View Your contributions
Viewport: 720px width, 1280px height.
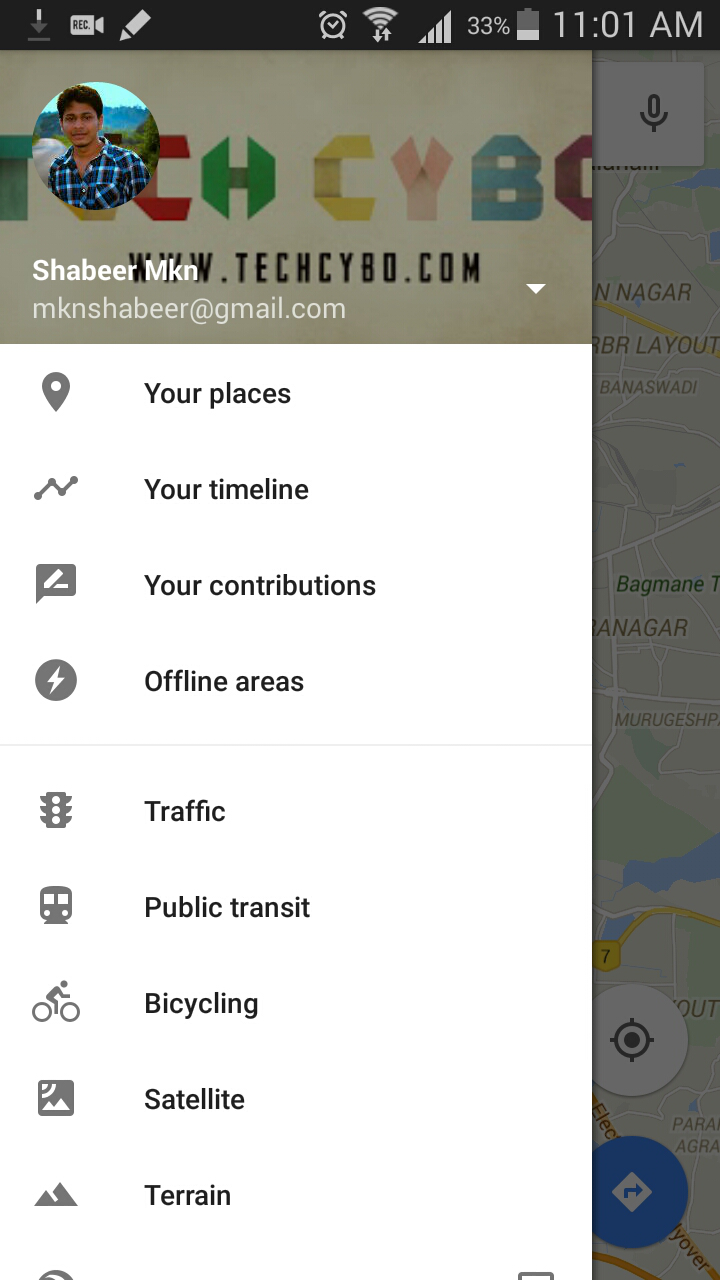click(259, 585)
